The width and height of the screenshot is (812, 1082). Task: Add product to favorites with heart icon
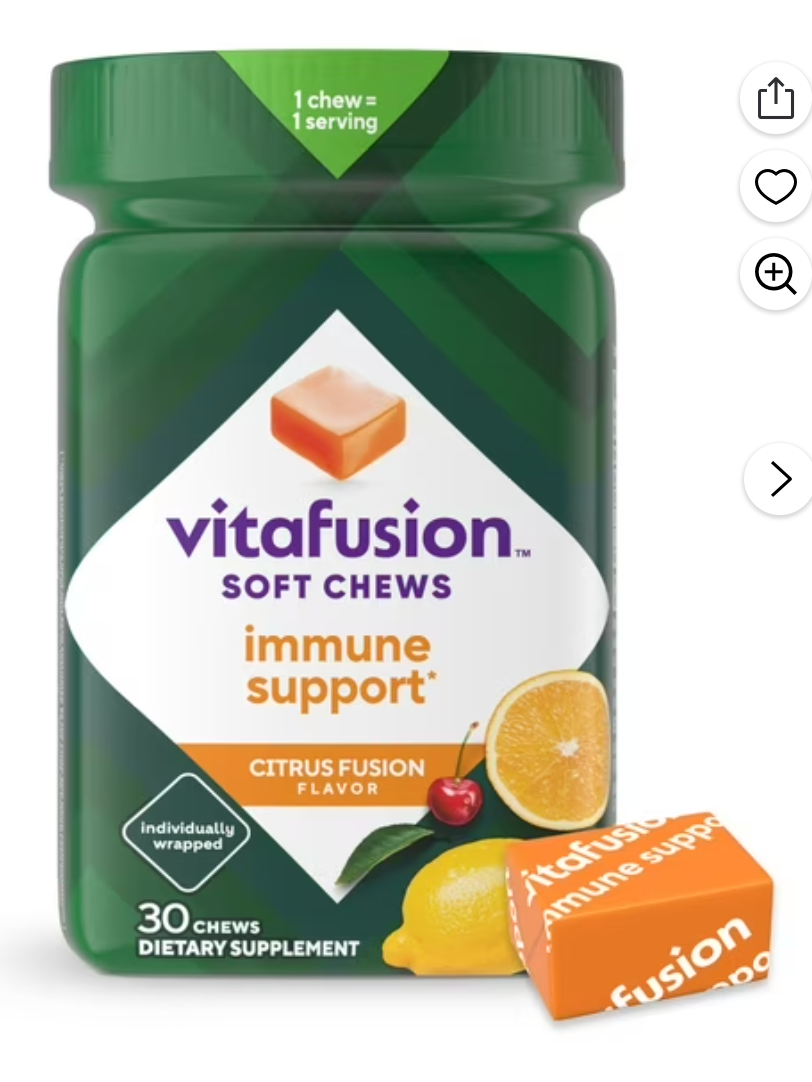click(x=775, y=186)
